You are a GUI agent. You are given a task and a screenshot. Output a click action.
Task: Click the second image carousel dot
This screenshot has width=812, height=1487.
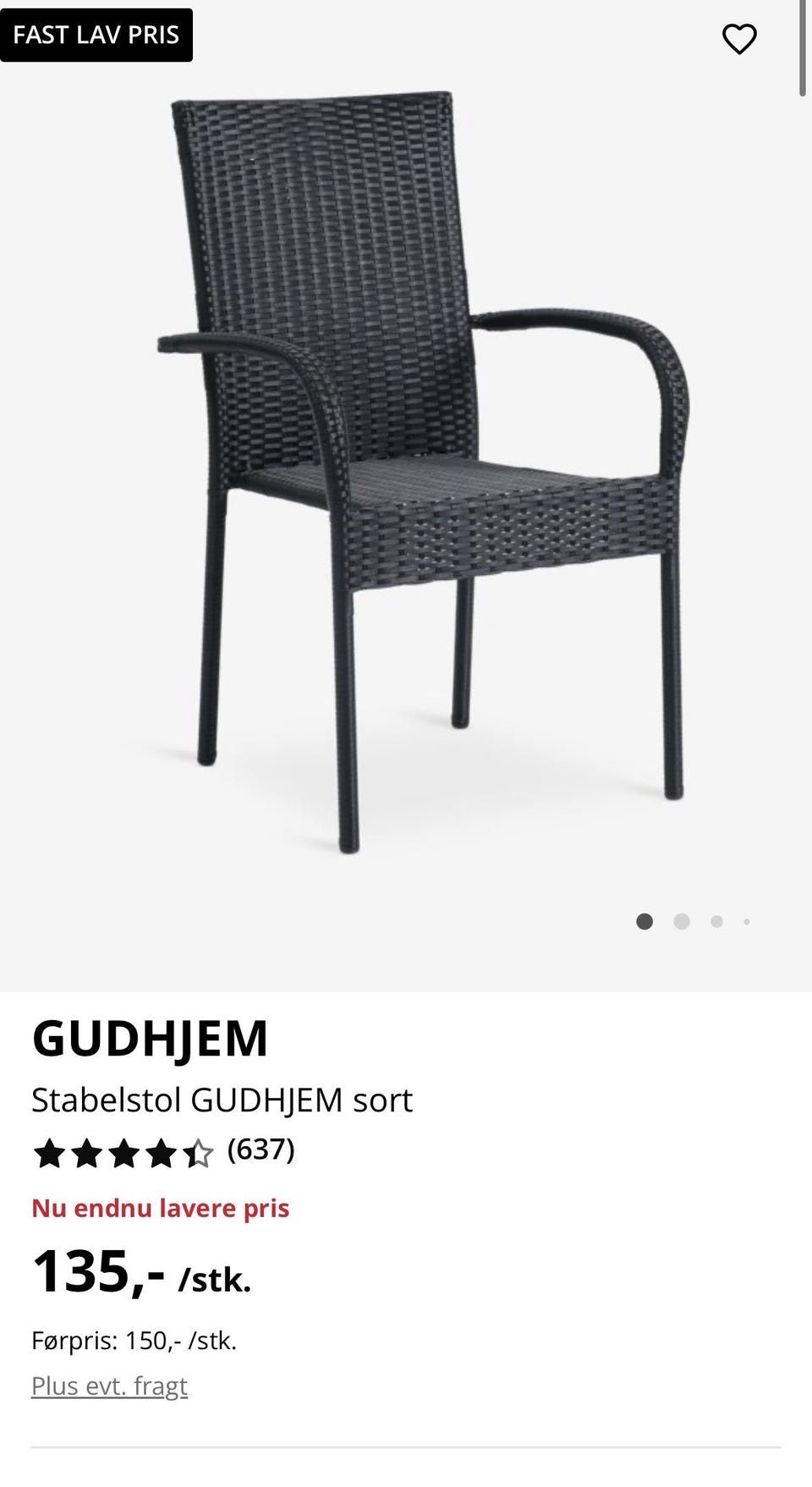(680, 922)
